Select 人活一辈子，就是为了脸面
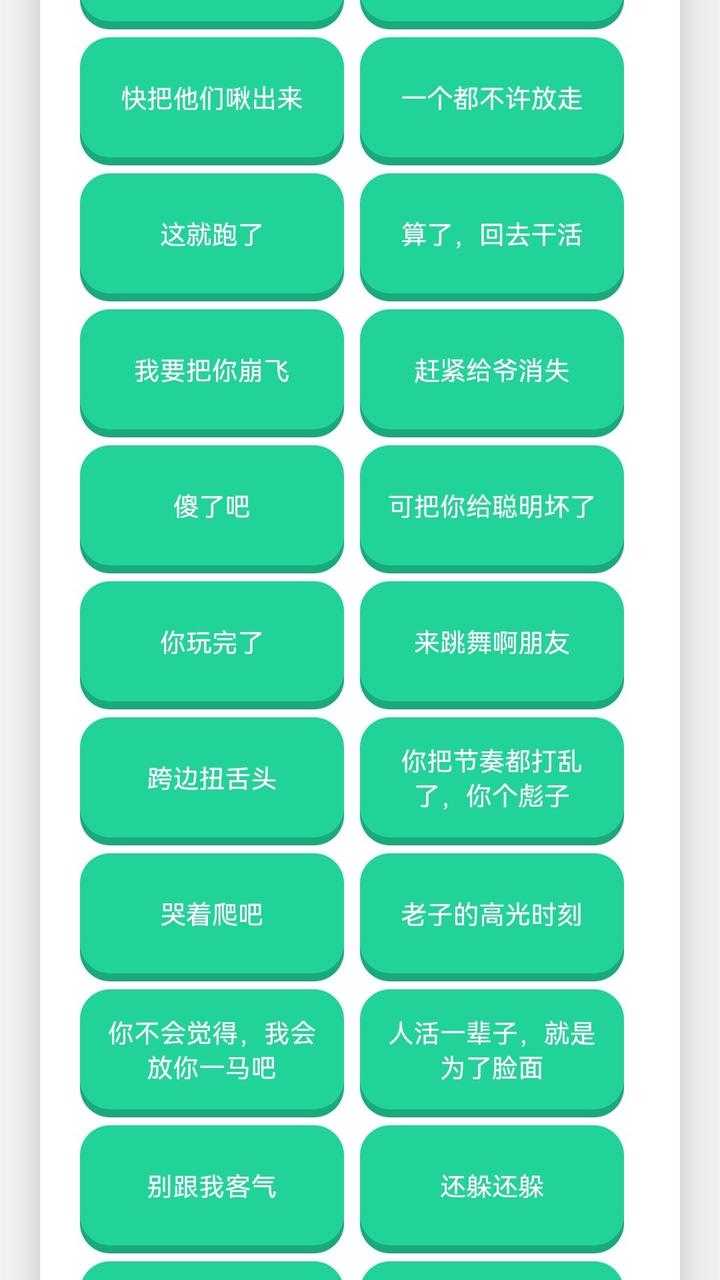720x1280 pixels. [492, 1051]
